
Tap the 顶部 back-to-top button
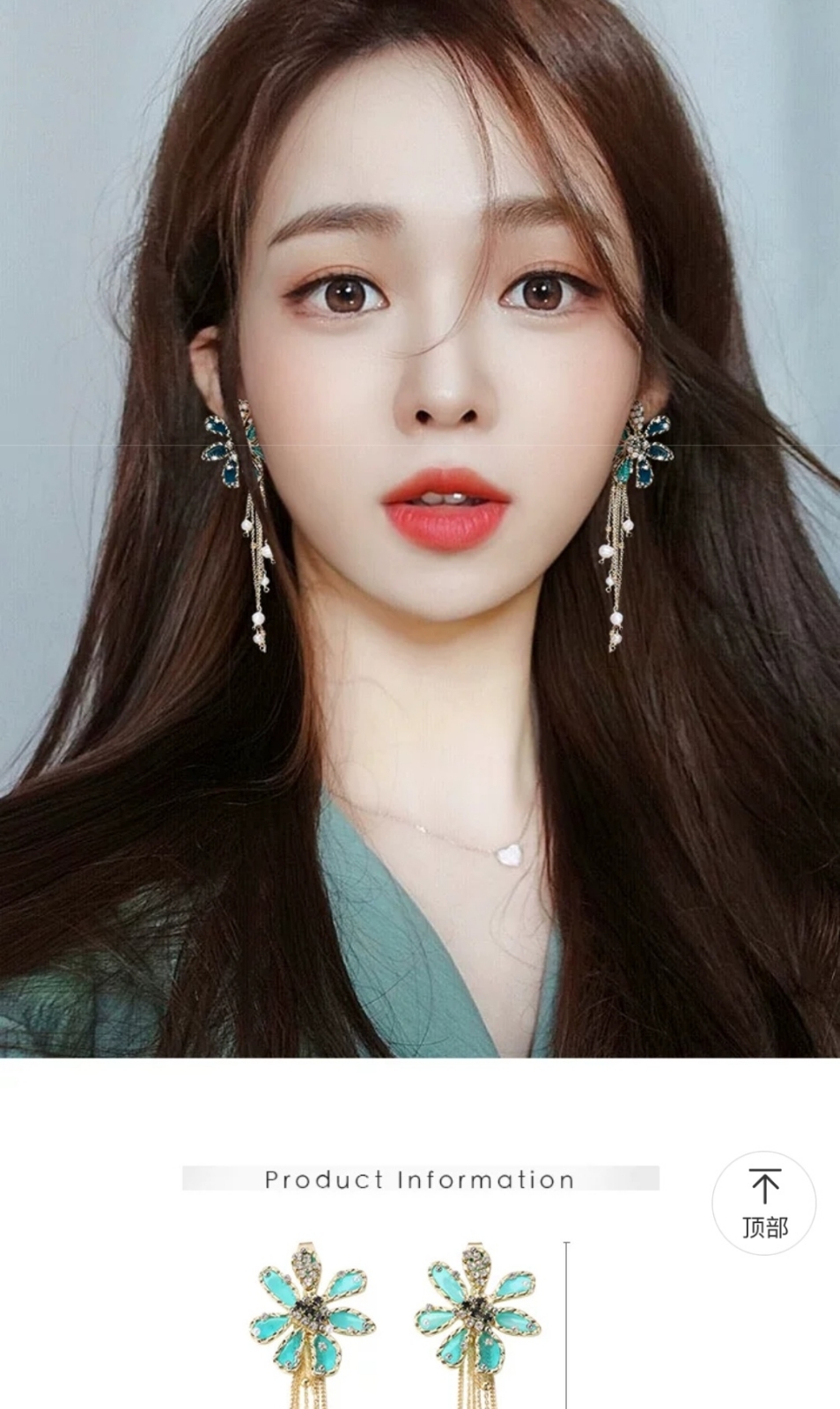pos(763,1203)
